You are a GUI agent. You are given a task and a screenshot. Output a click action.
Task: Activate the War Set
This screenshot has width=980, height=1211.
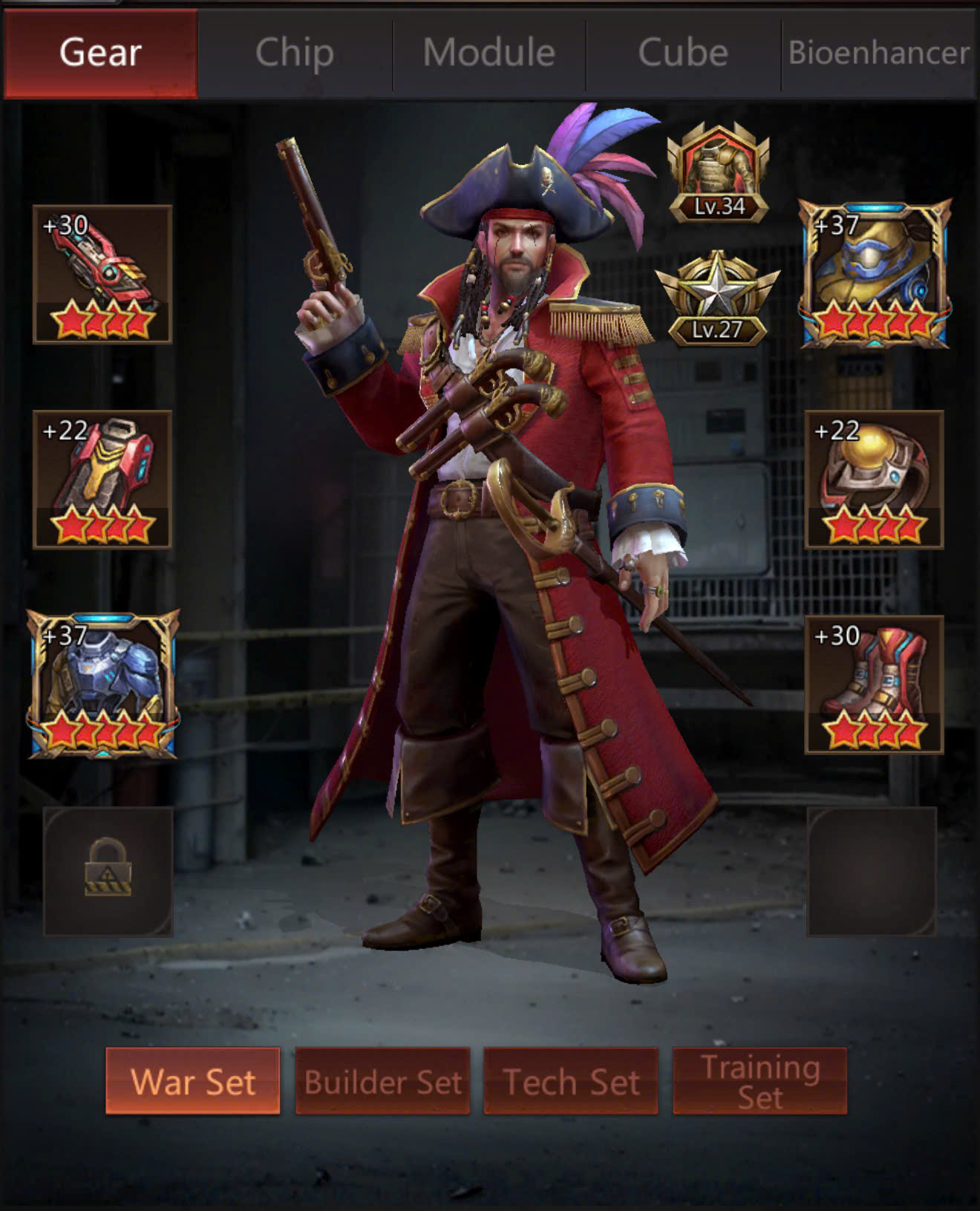pos(193,1081)
